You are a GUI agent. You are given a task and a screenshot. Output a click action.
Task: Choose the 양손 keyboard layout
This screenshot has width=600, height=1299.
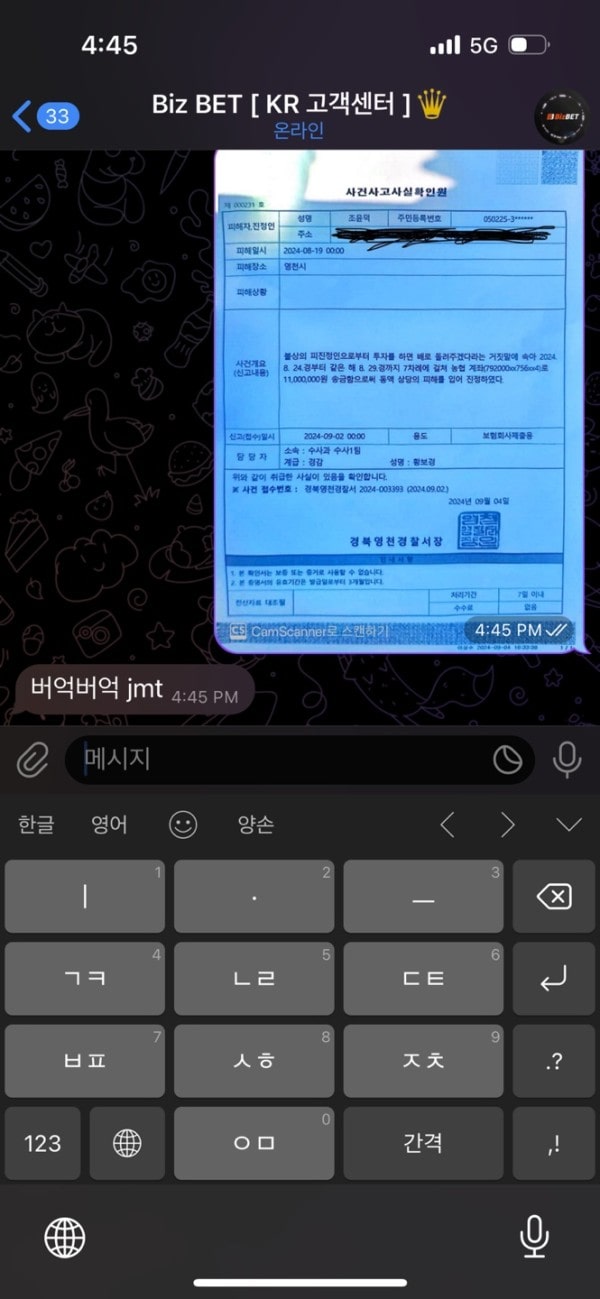[x=255, y=825]
